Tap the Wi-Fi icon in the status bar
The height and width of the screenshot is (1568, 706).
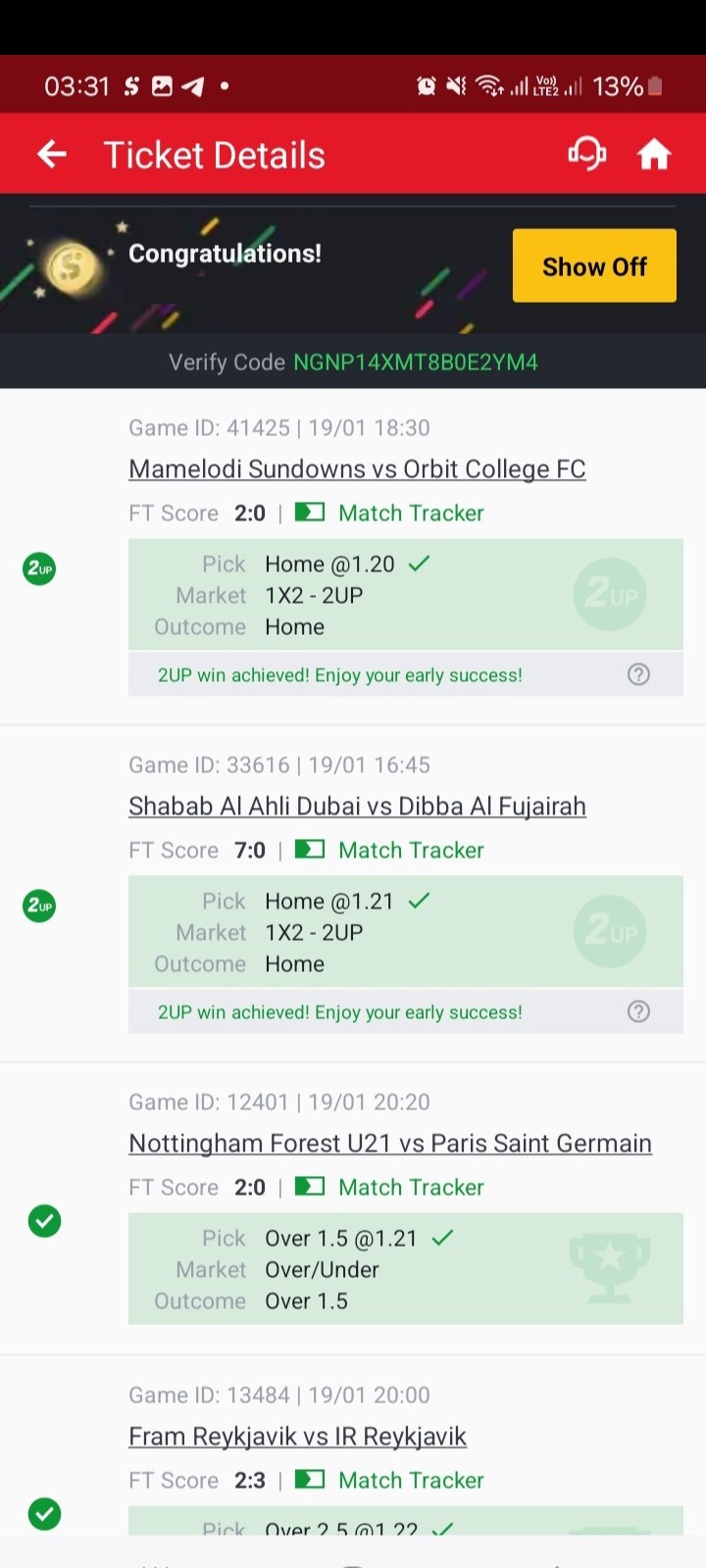coord(490,86)
